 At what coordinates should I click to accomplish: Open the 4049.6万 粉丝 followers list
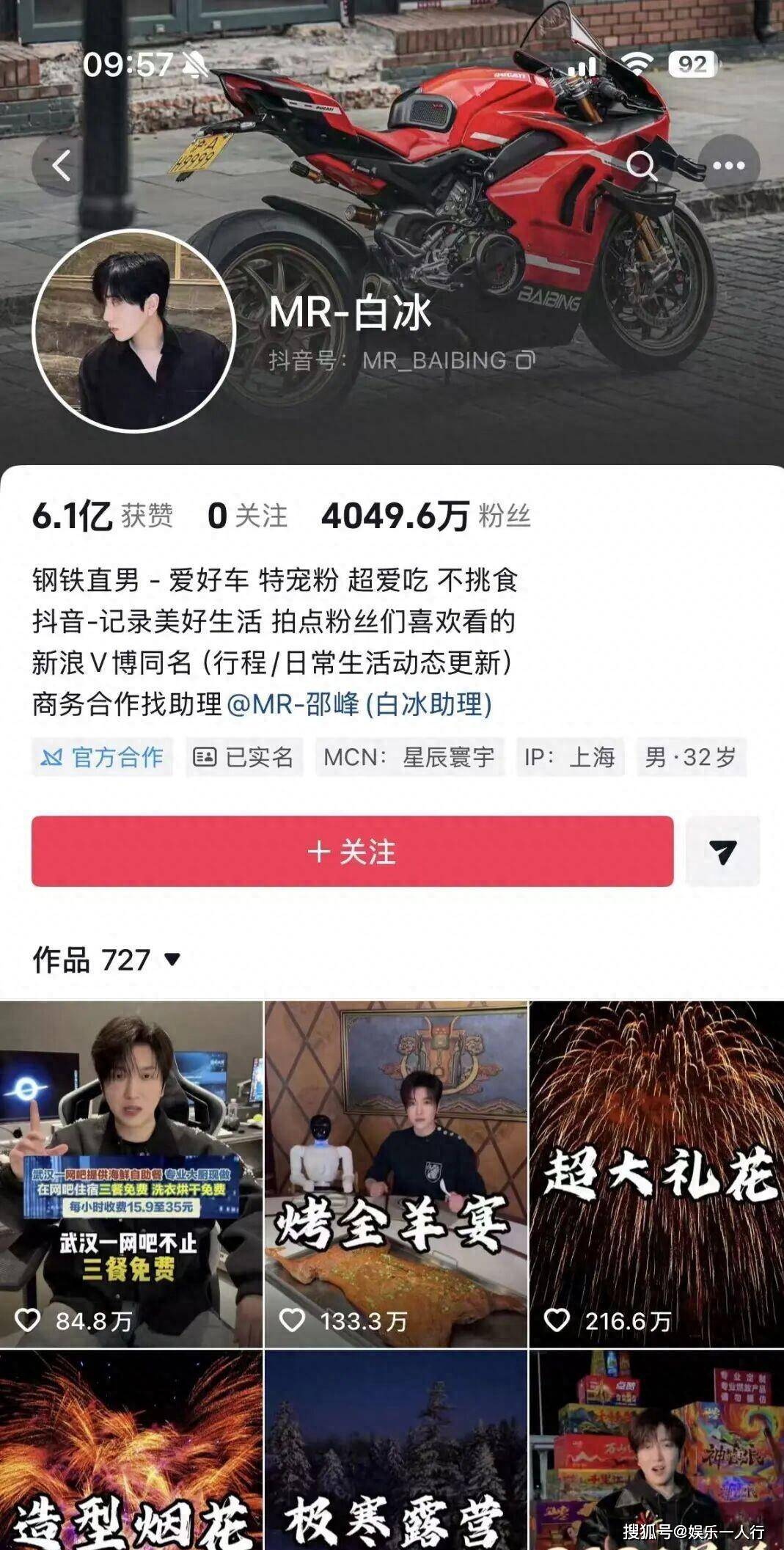(x=425, y=516)
